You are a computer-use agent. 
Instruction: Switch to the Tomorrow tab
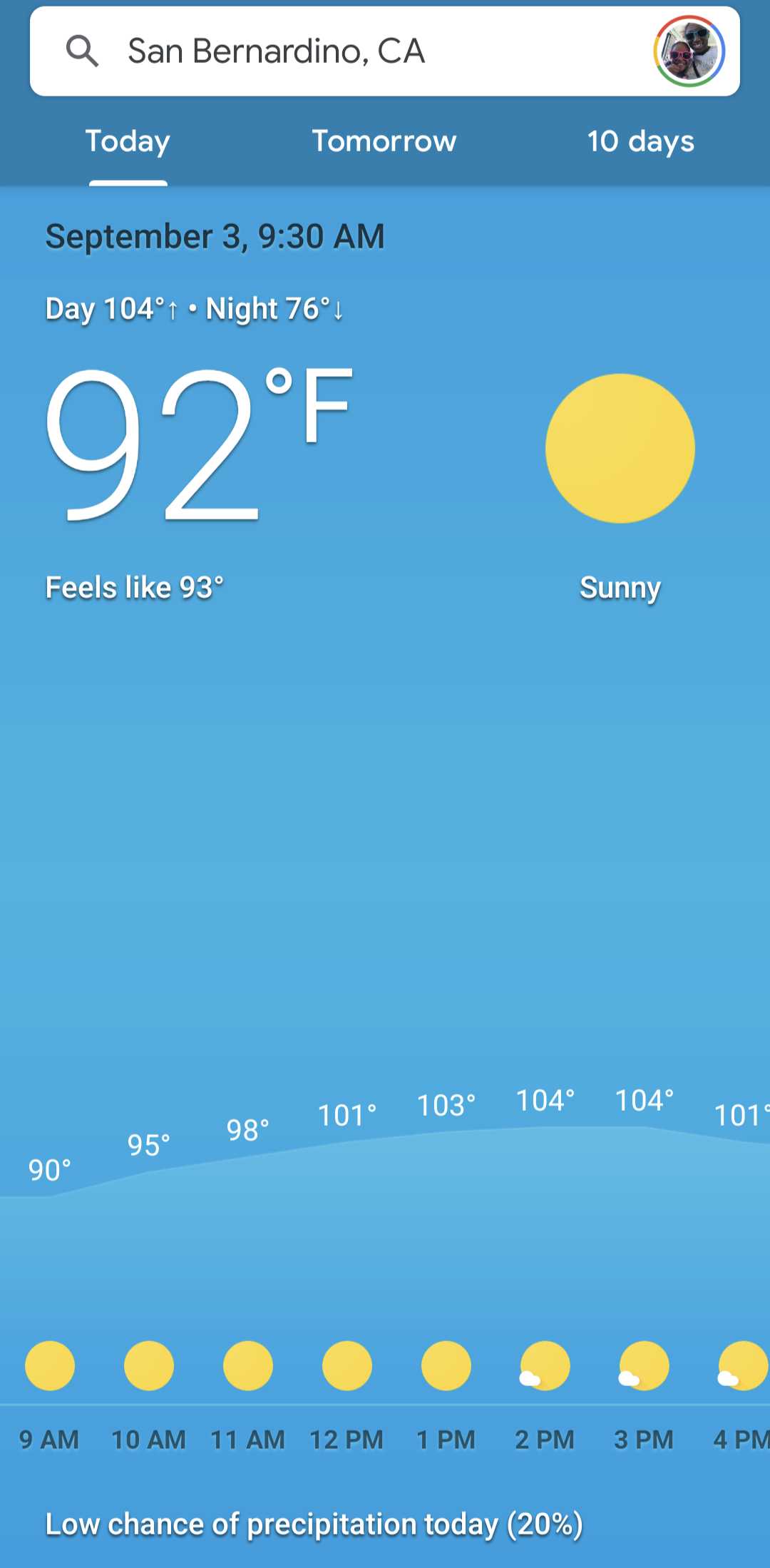pos(384,141)
